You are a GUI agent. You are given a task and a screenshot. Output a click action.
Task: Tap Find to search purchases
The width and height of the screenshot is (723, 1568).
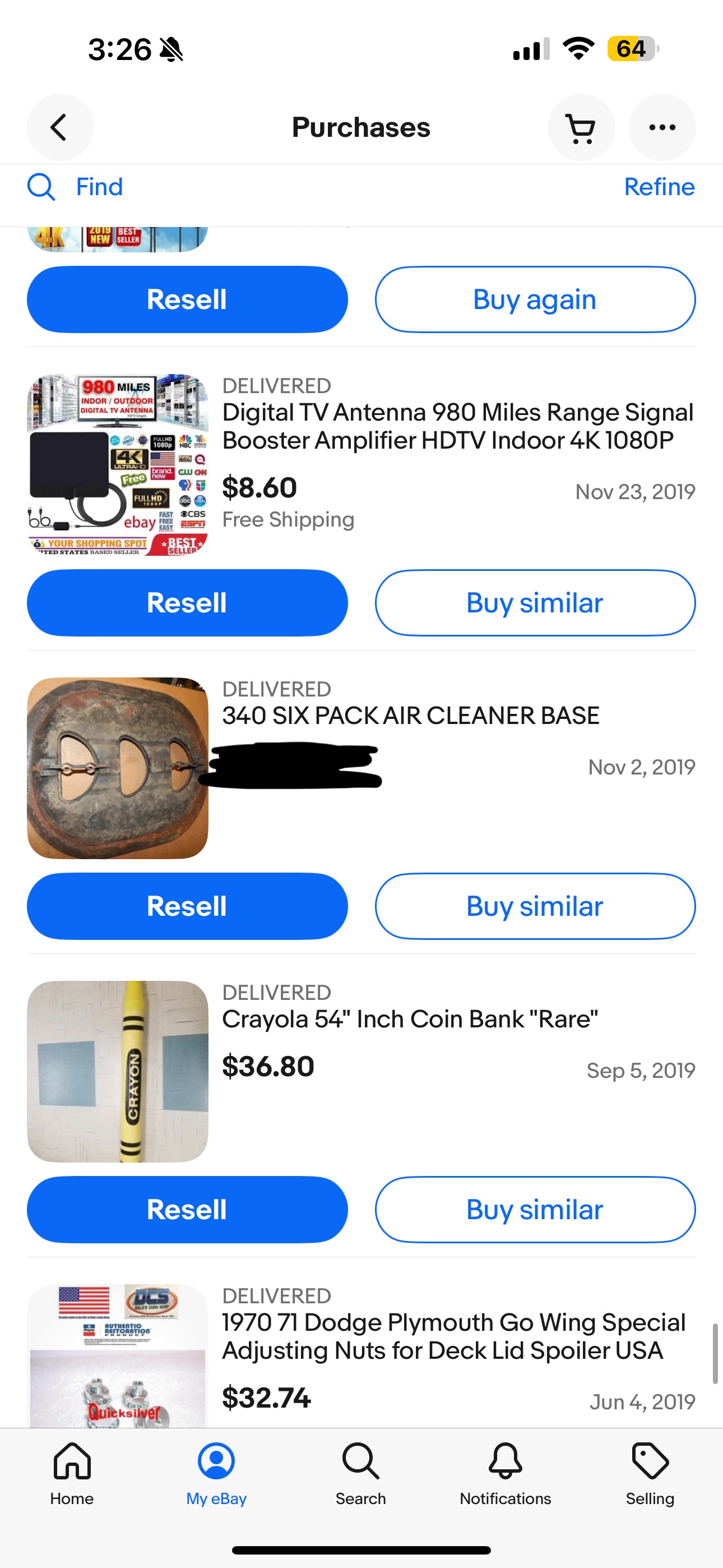76,187
